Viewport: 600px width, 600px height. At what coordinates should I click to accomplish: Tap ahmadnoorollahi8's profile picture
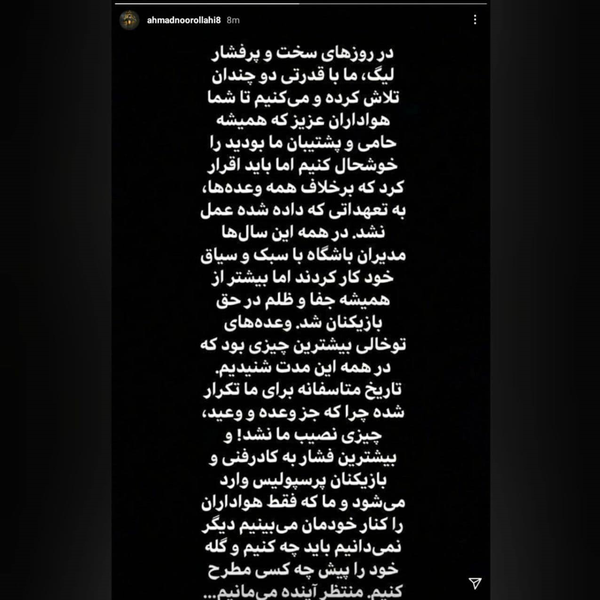pyautogui.click(x=128, y=20)
